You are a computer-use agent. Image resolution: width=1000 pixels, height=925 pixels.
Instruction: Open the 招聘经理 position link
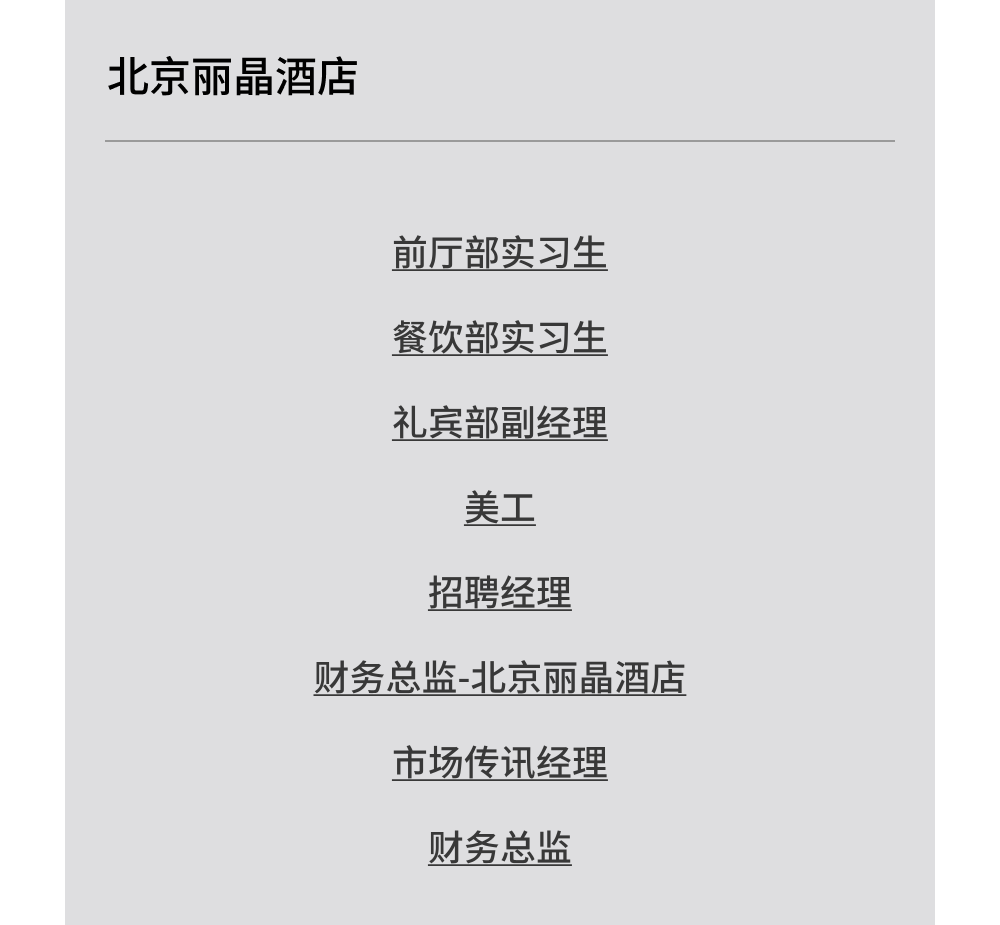click(499, 593)
